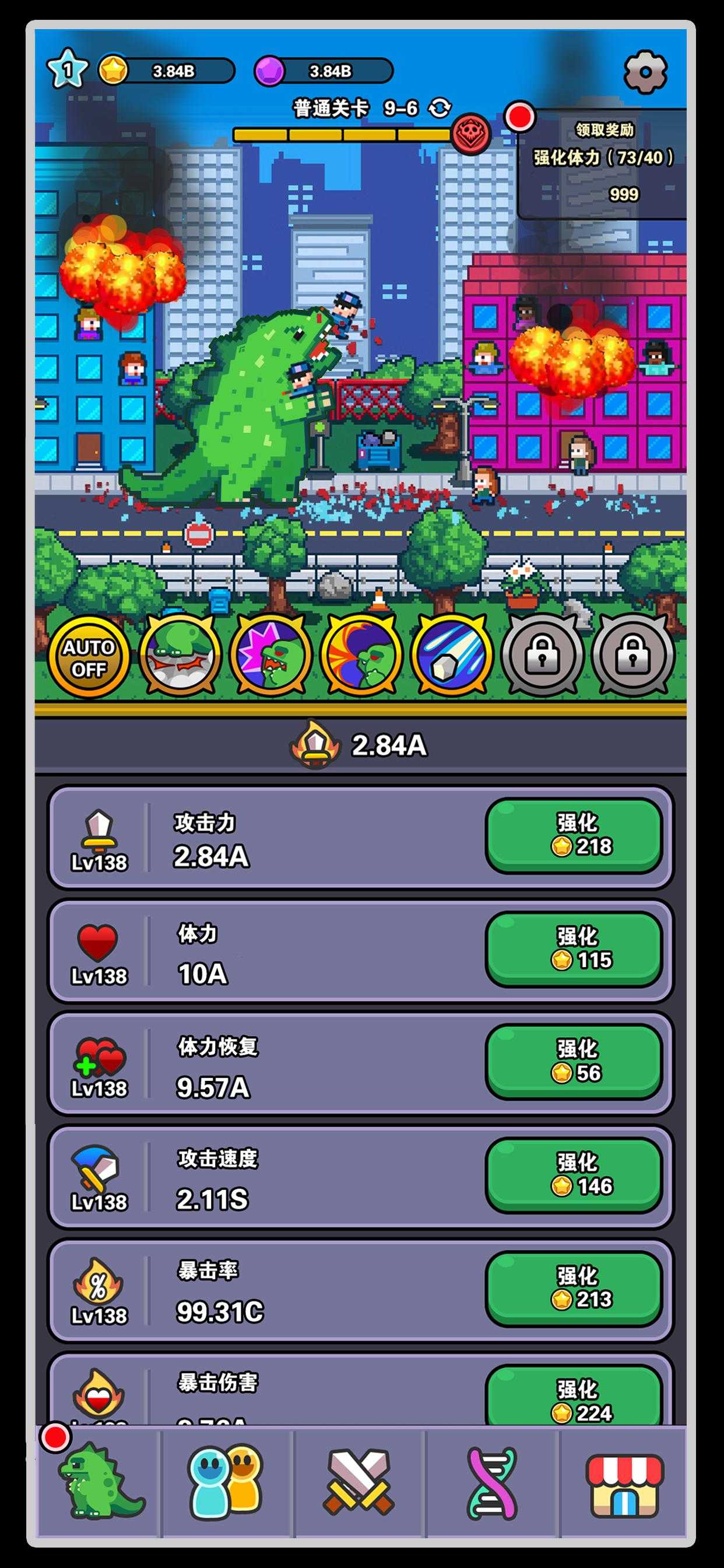Upgrade 攻击力 for 218 coins
The height and width of the screenshot is (1568, 724).
click(574, 835)
